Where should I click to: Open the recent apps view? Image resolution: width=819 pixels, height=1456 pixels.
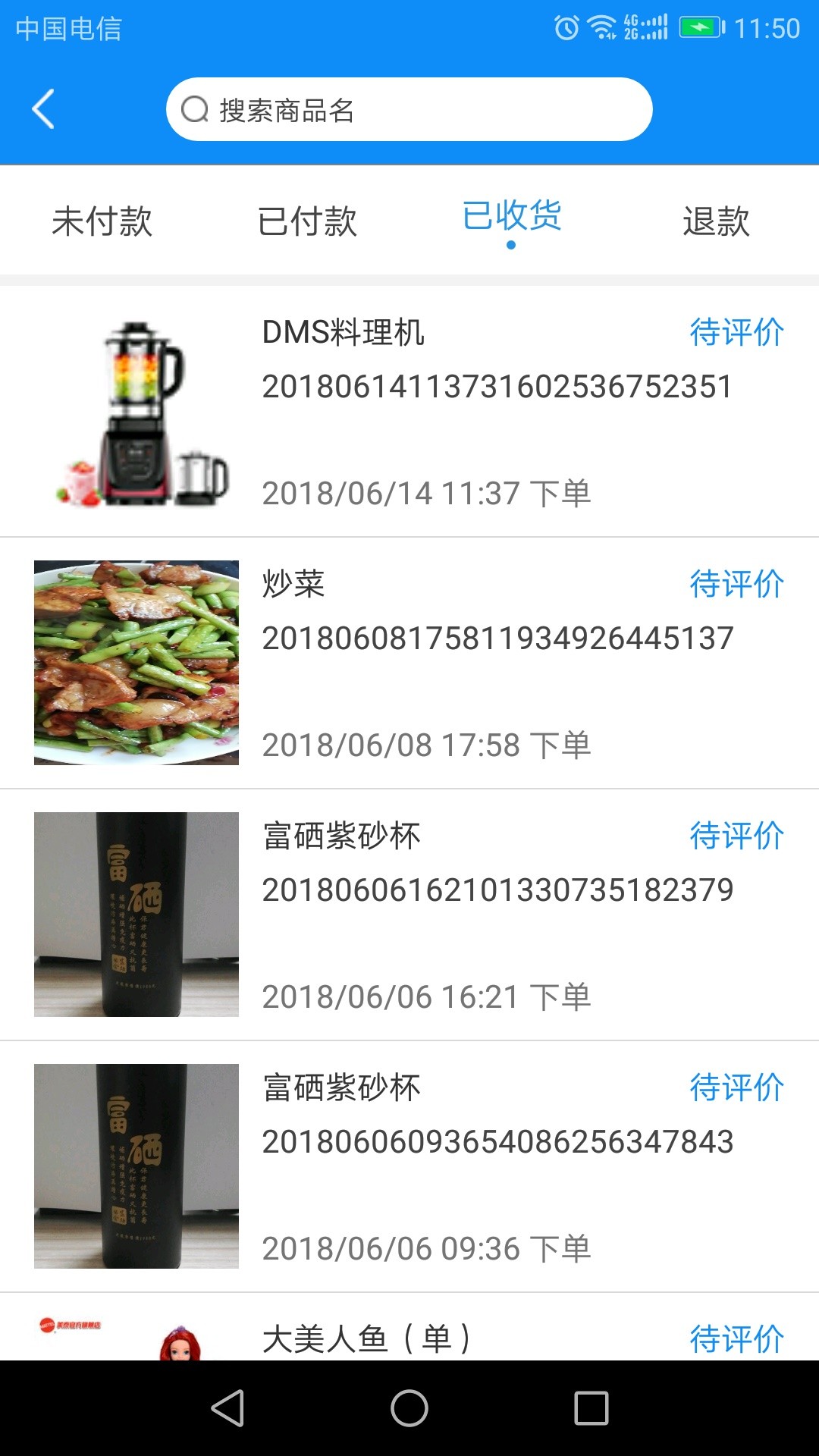pyautogui.click(x=591, y=1408)
